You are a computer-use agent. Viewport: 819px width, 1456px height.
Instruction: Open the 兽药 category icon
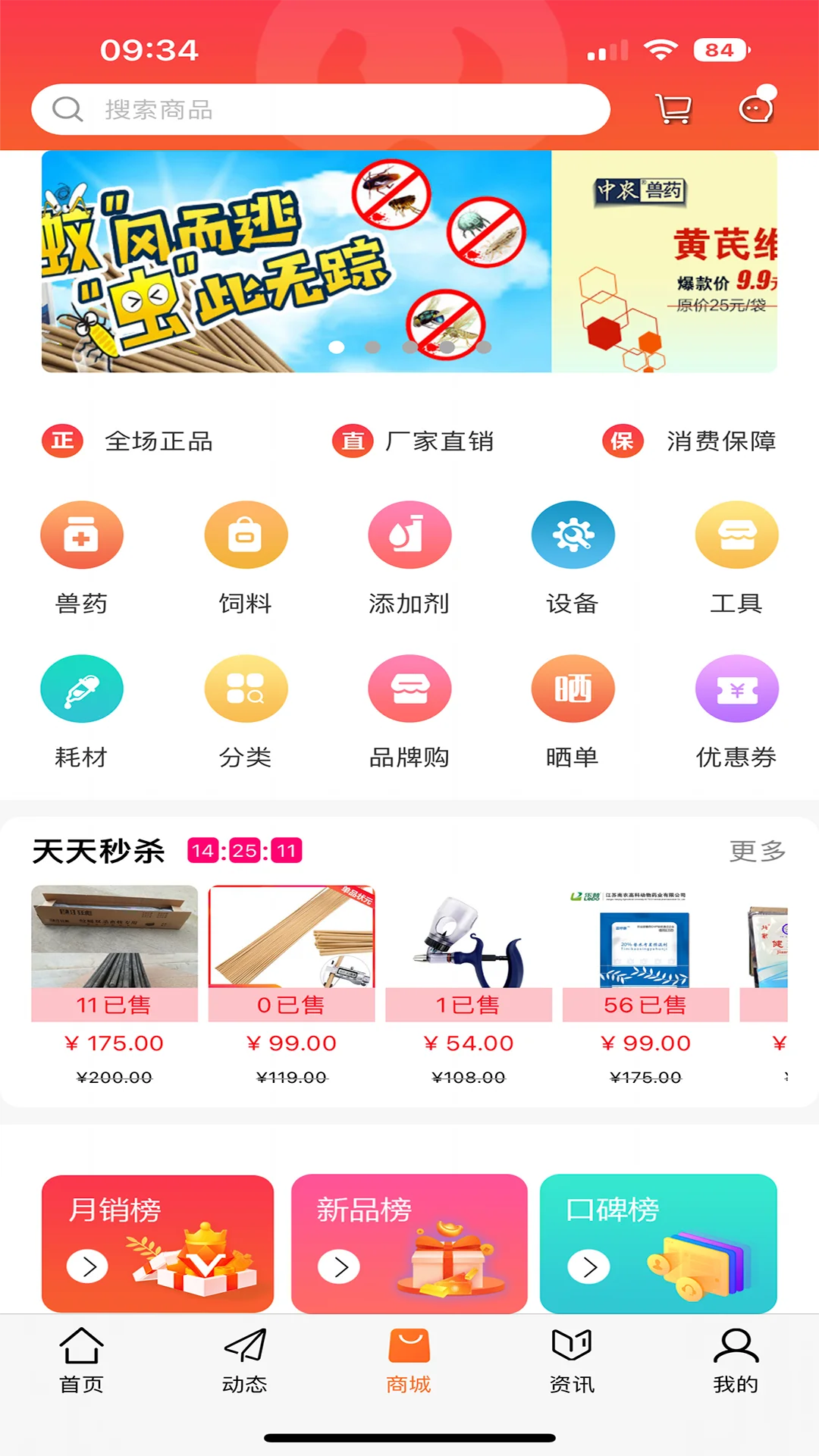[82, 535]
